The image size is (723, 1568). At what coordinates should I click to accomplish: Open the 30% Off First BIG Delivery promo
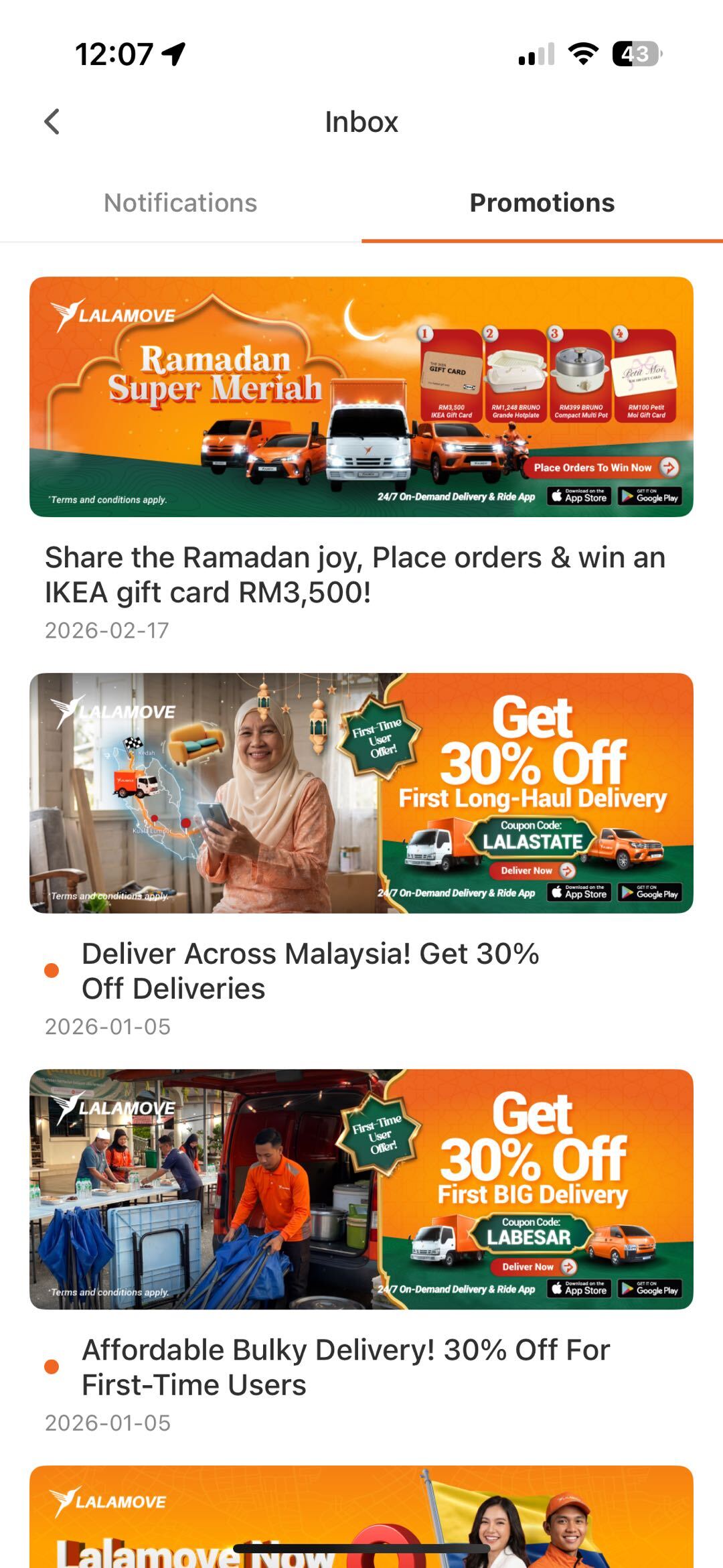tap(361, 1189)
